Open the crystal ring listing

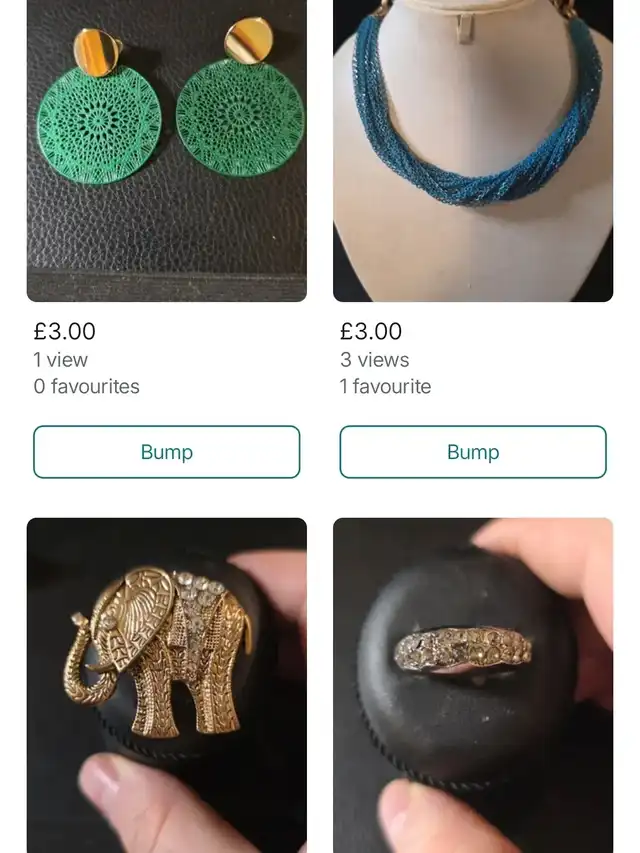[472, 680]
